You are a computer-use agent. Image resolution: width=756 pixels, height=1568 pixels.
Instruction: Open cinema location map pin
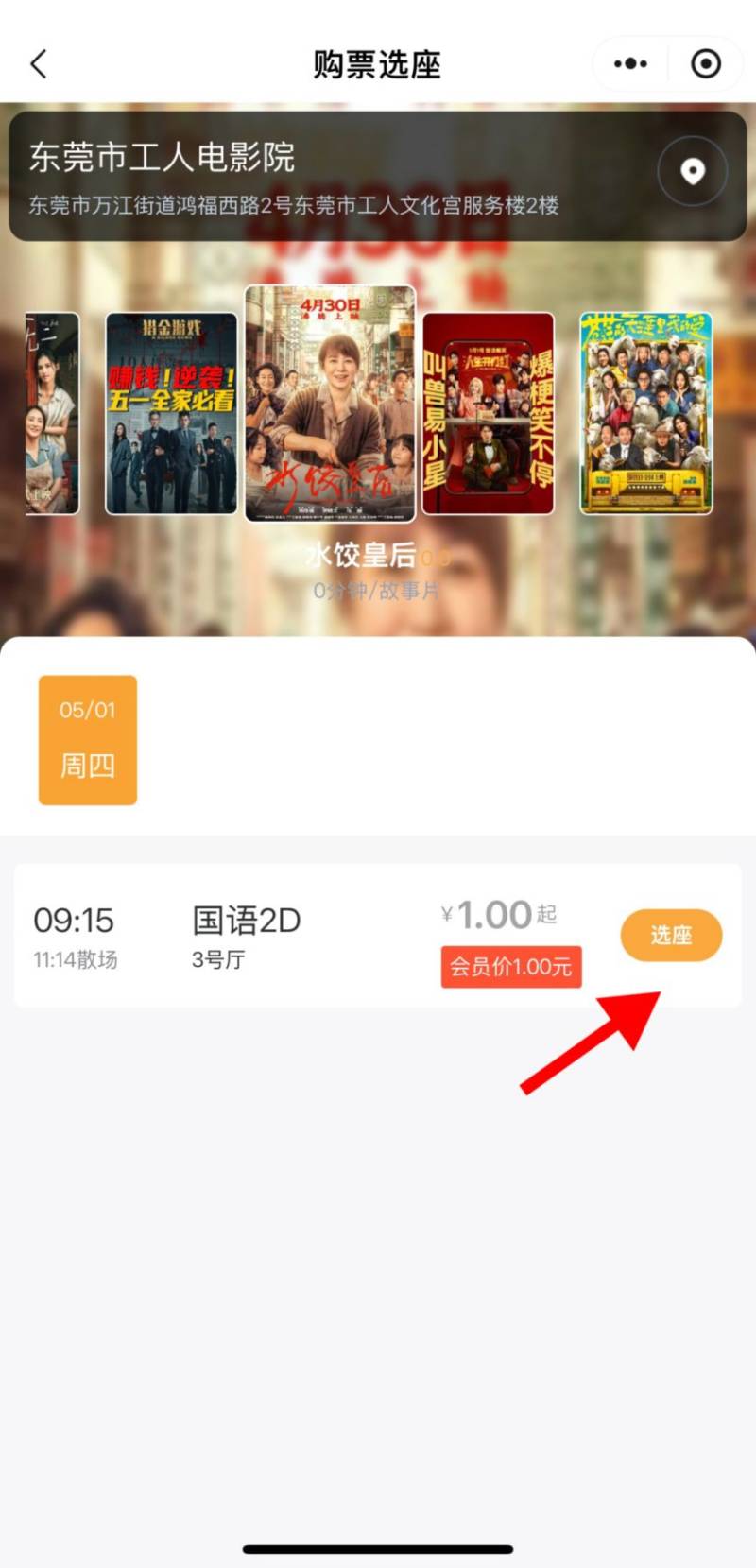[693, 171]
